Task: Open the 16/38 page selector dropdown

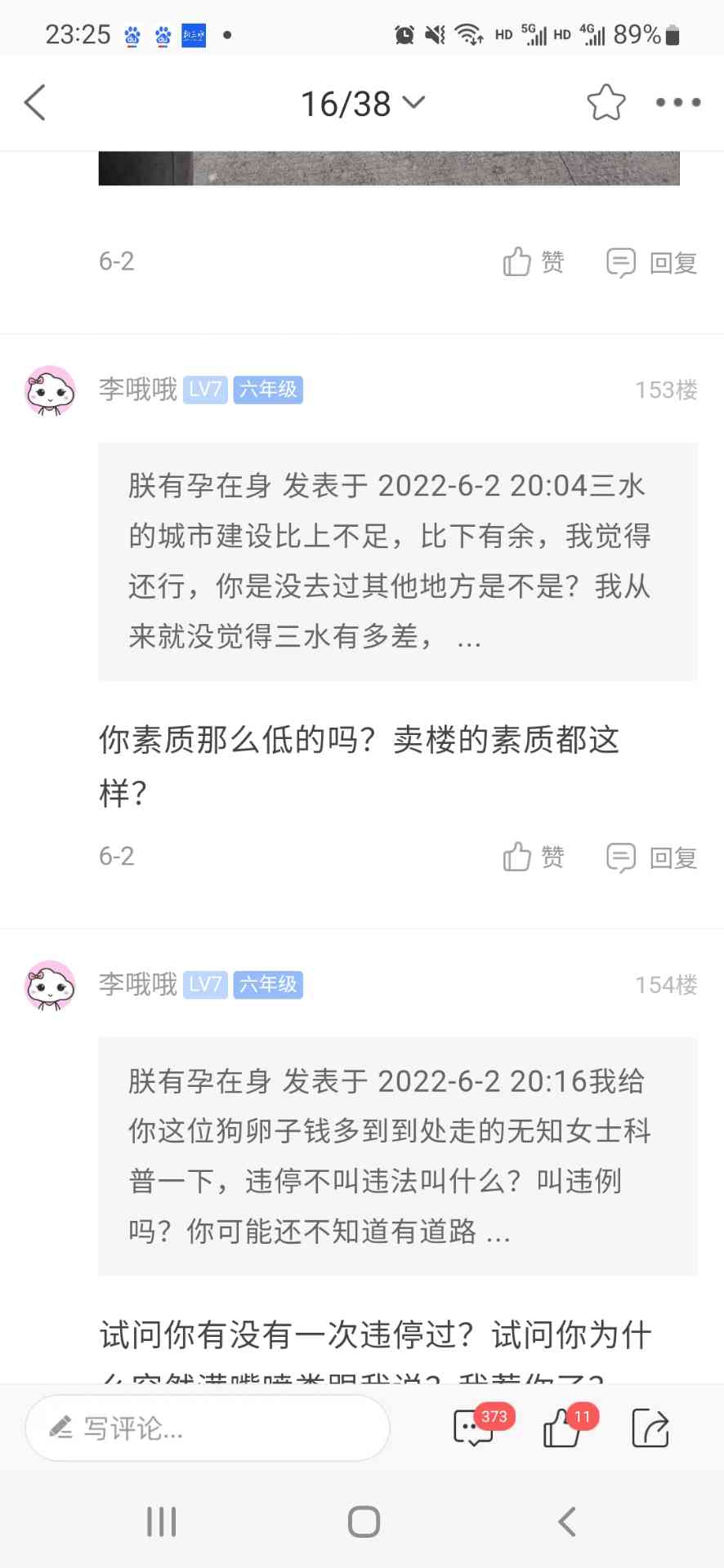Action: pyautogui.click(x=362, y=104)
